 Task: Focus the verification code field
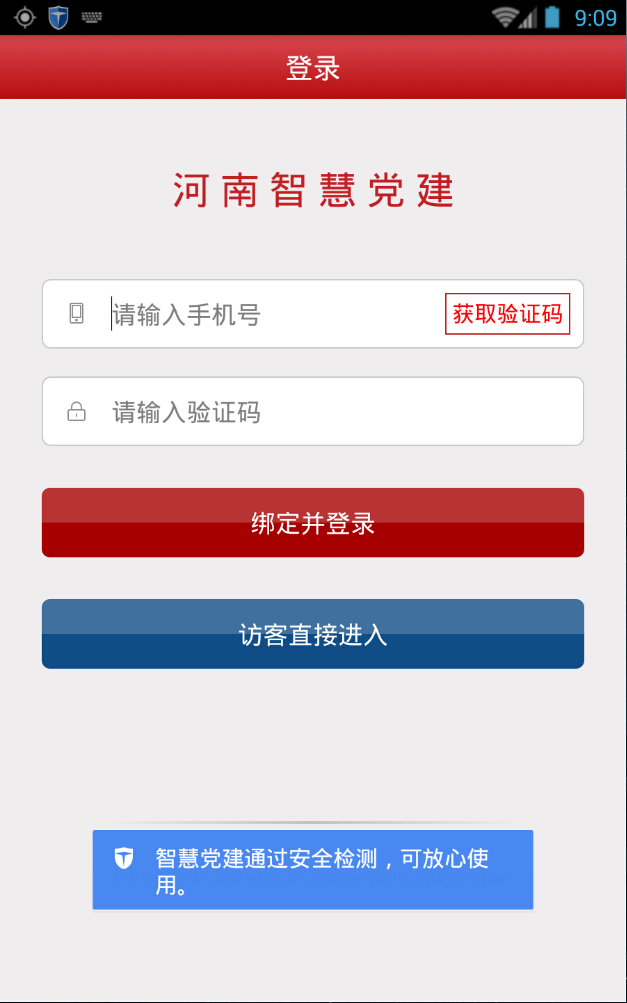[330, 412]
